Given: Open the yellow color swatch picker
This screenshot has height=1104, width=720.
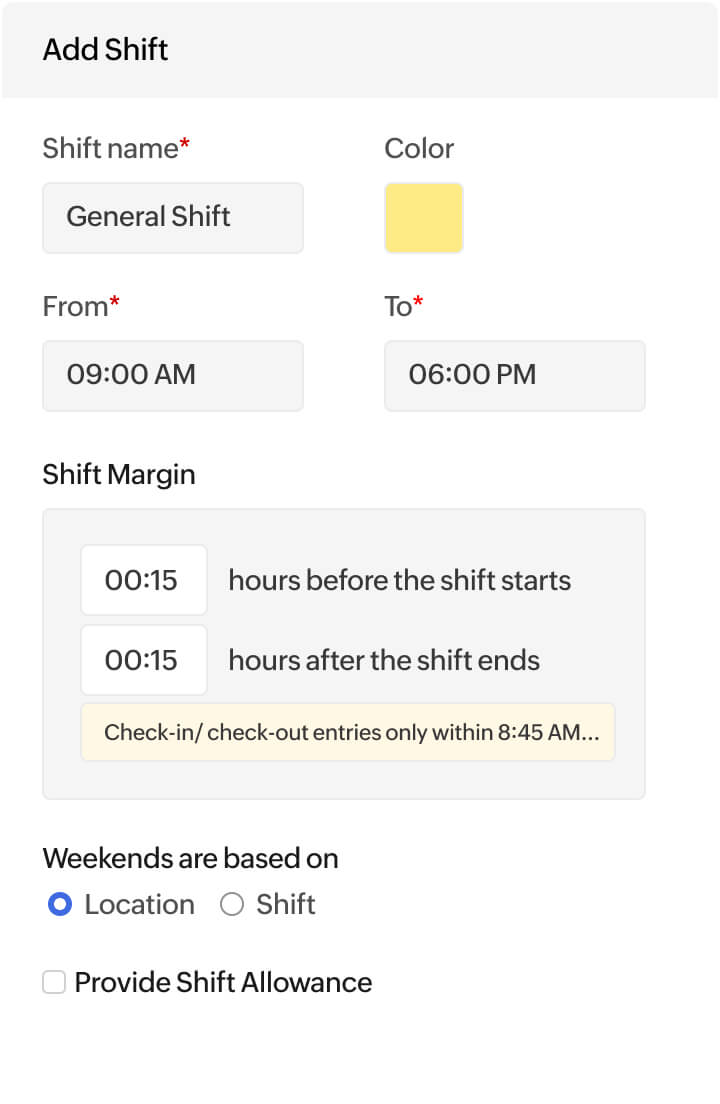Looking at the screenshot, I should [423, 217].
